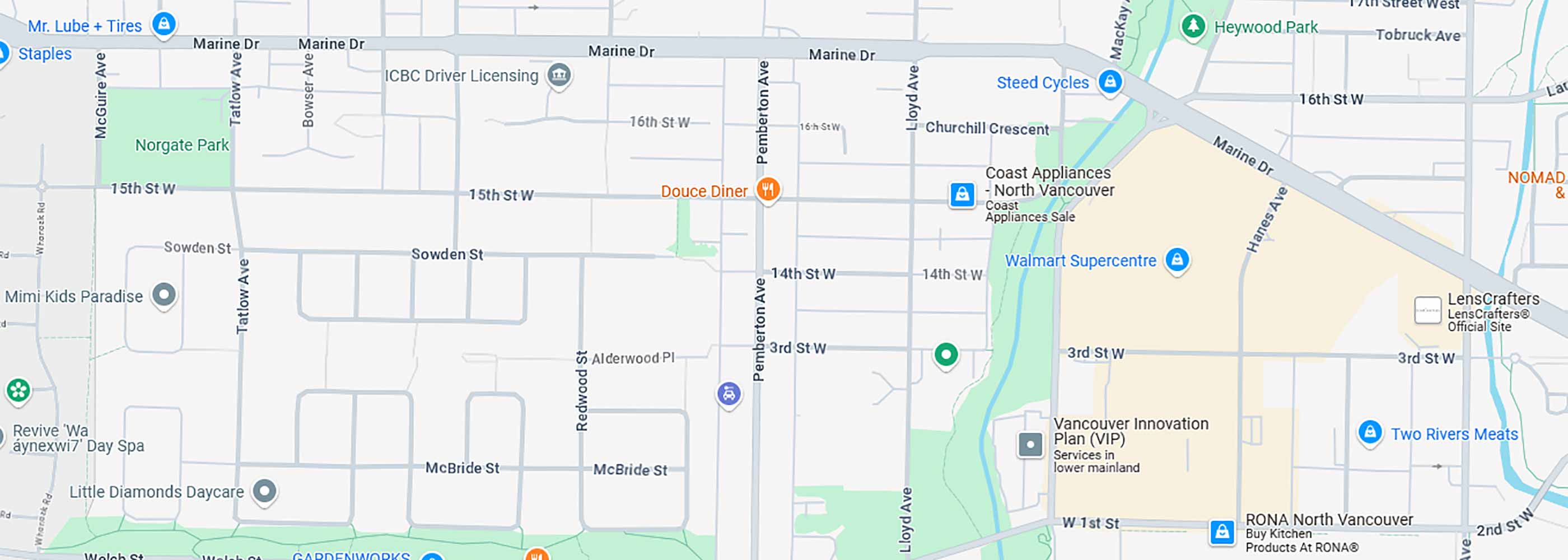Screen dimensions: 1568x560
Task: Select the Mimi Kids Paradise marker
Action: click(164, 295)
